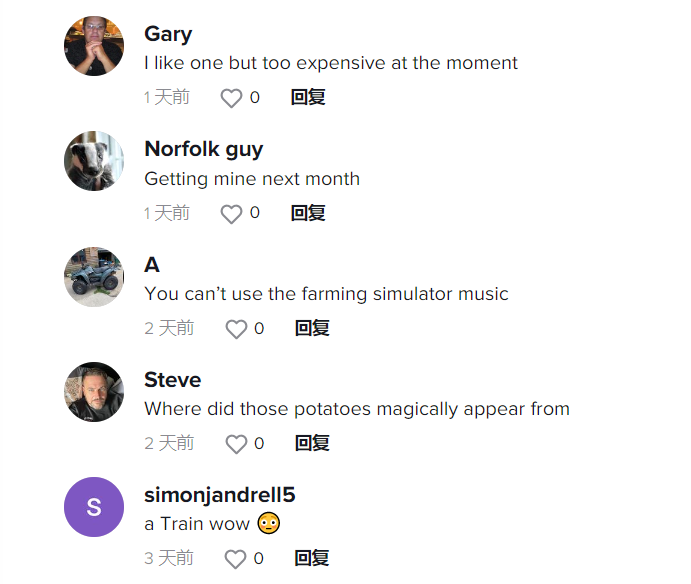Open Steve's profile picture
The width and height of the screenshot is (691, 584).
pos(94,392)
